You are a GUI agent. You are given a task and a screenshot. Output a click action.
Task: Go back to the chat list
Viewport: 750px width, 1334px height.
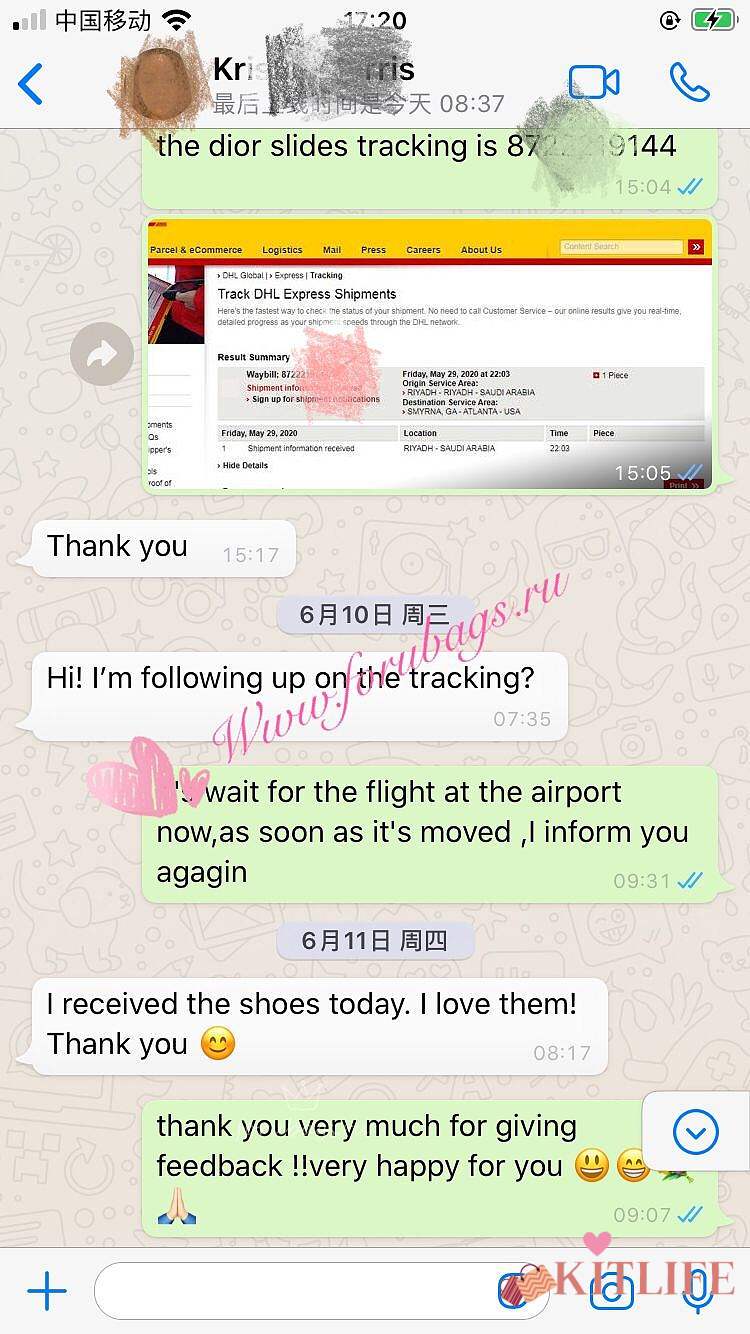click(x=32, y=84)
